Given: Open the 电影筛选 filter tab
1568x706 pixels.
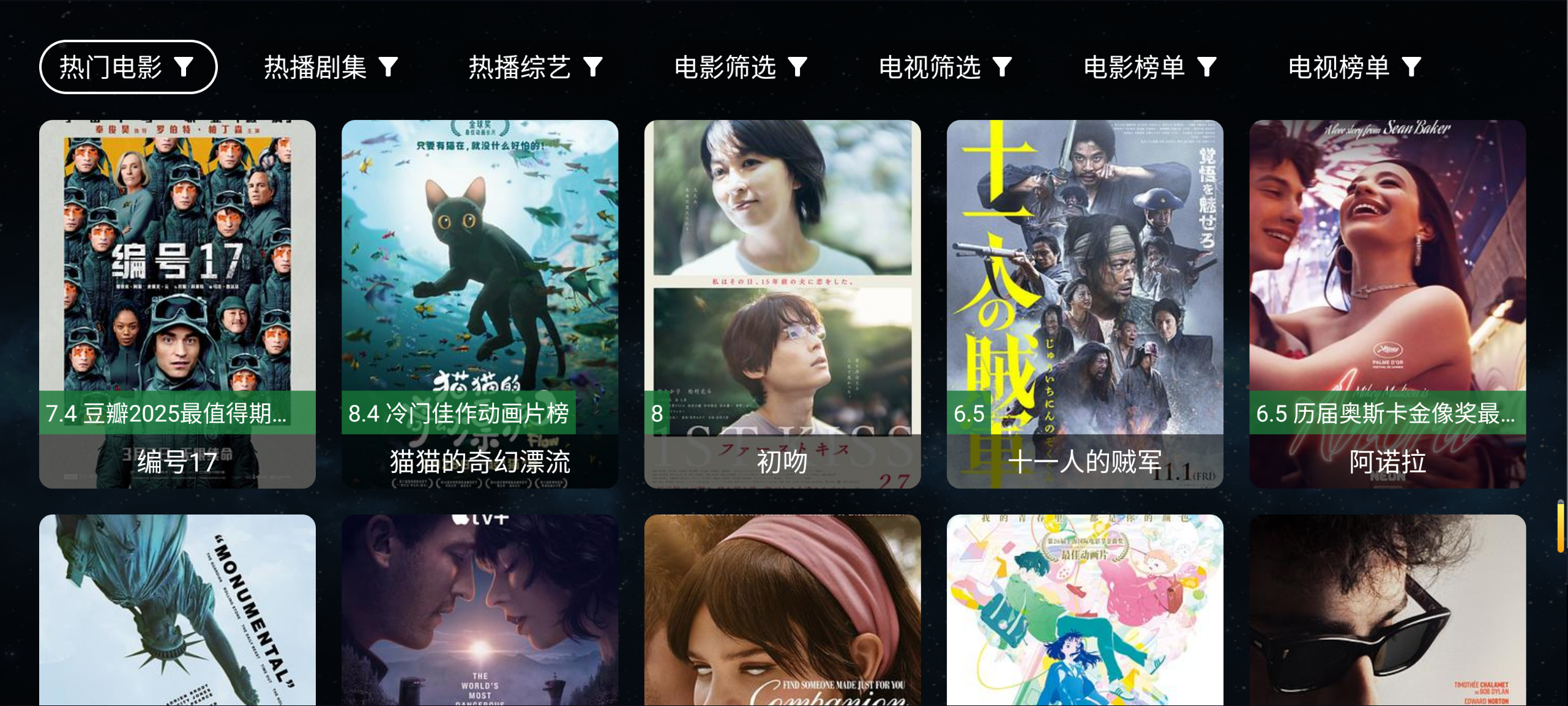Looking at the screenshot, I should [x=741, y=67].
